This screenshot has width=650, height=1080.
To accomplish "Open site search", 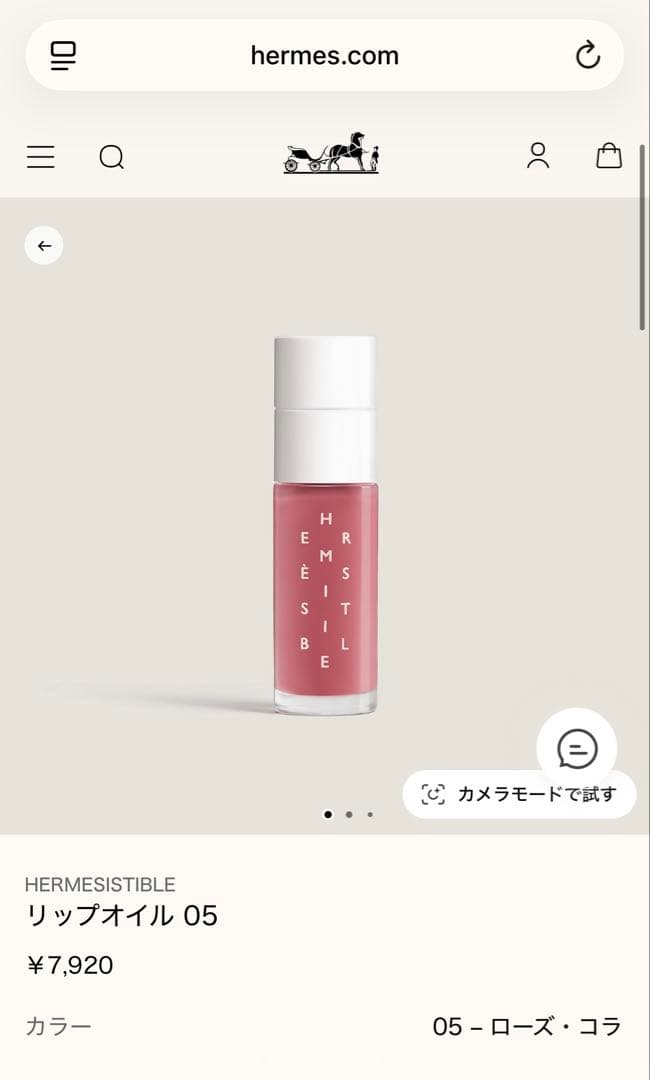I will pyautogui.click(x=112, y=158).
